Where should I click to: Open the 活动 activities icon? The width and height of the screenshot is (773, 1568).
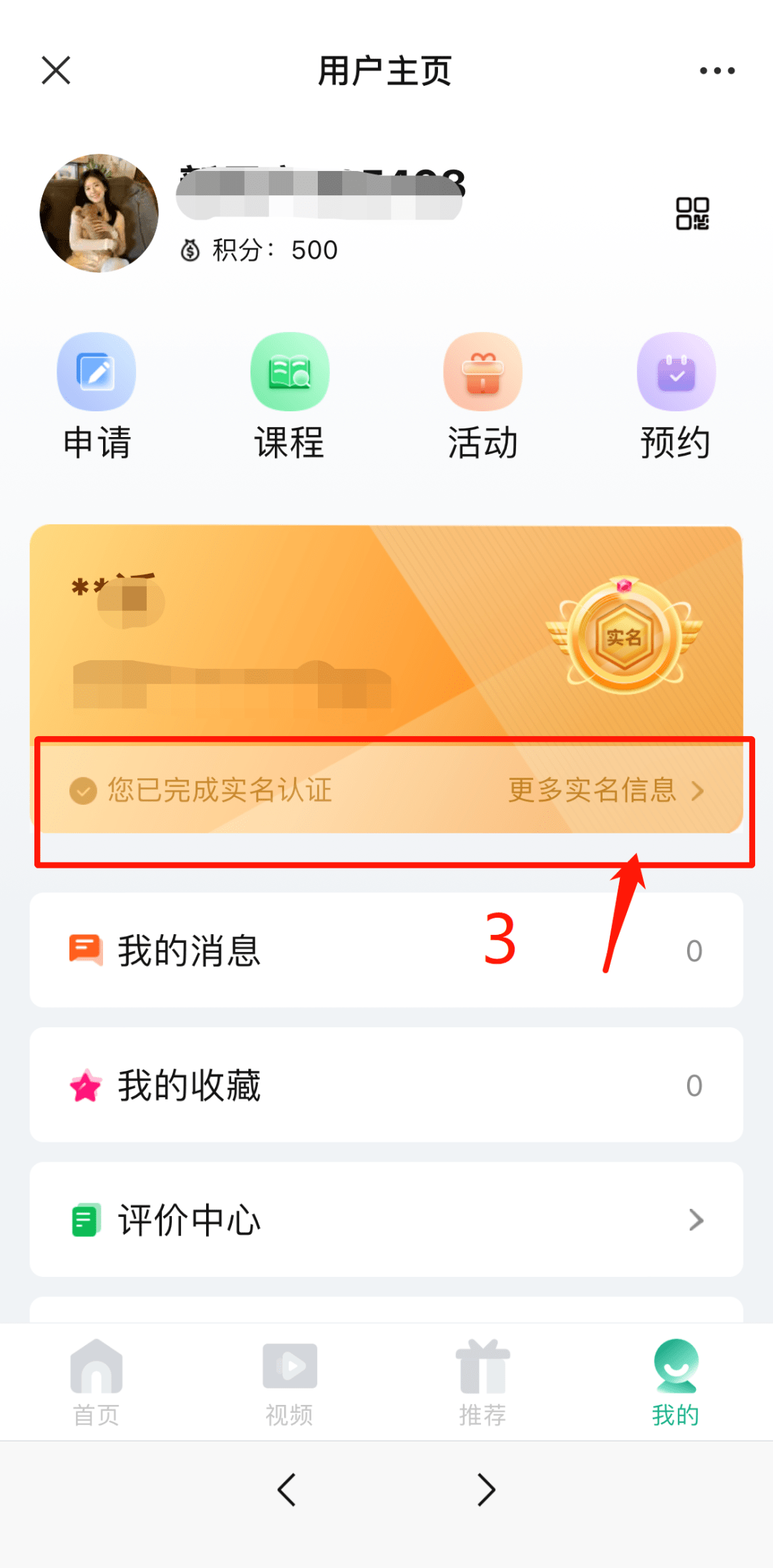click(x=483, y=372)
